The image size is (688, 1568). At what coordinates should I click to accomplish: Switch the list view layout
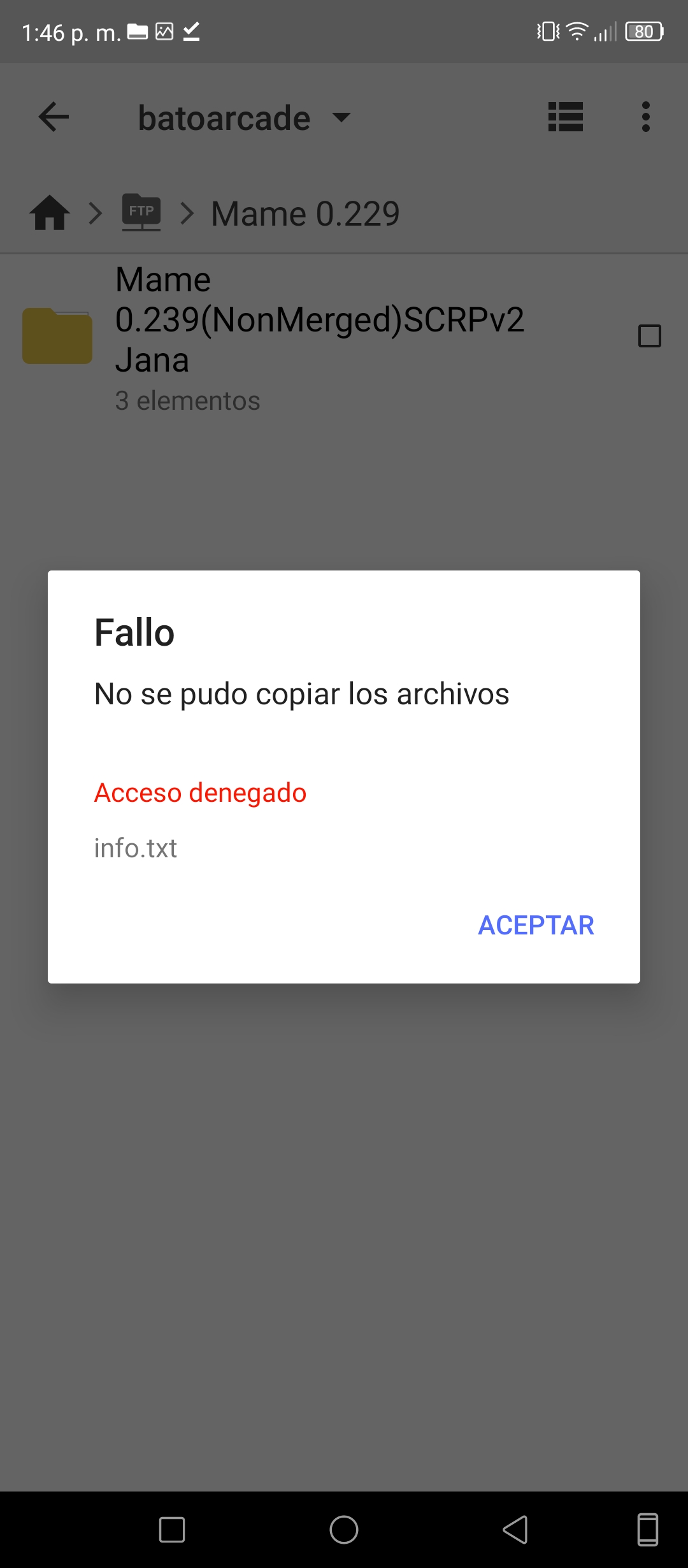[566, 117]
